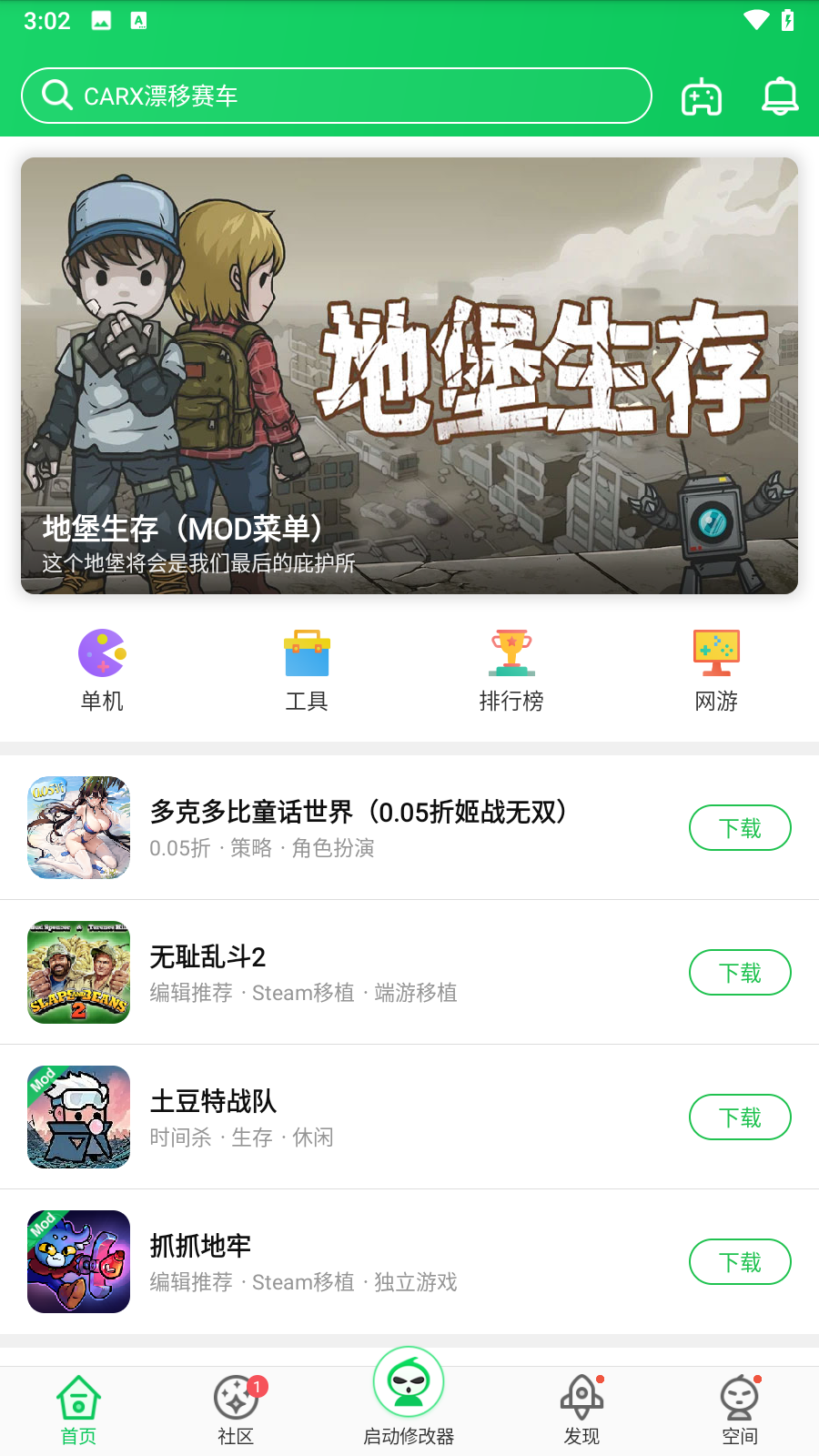Image resolution: width=819 pixels, height=1456 pixels.
Task: Open the 网游 category
Action: point(716,670)
